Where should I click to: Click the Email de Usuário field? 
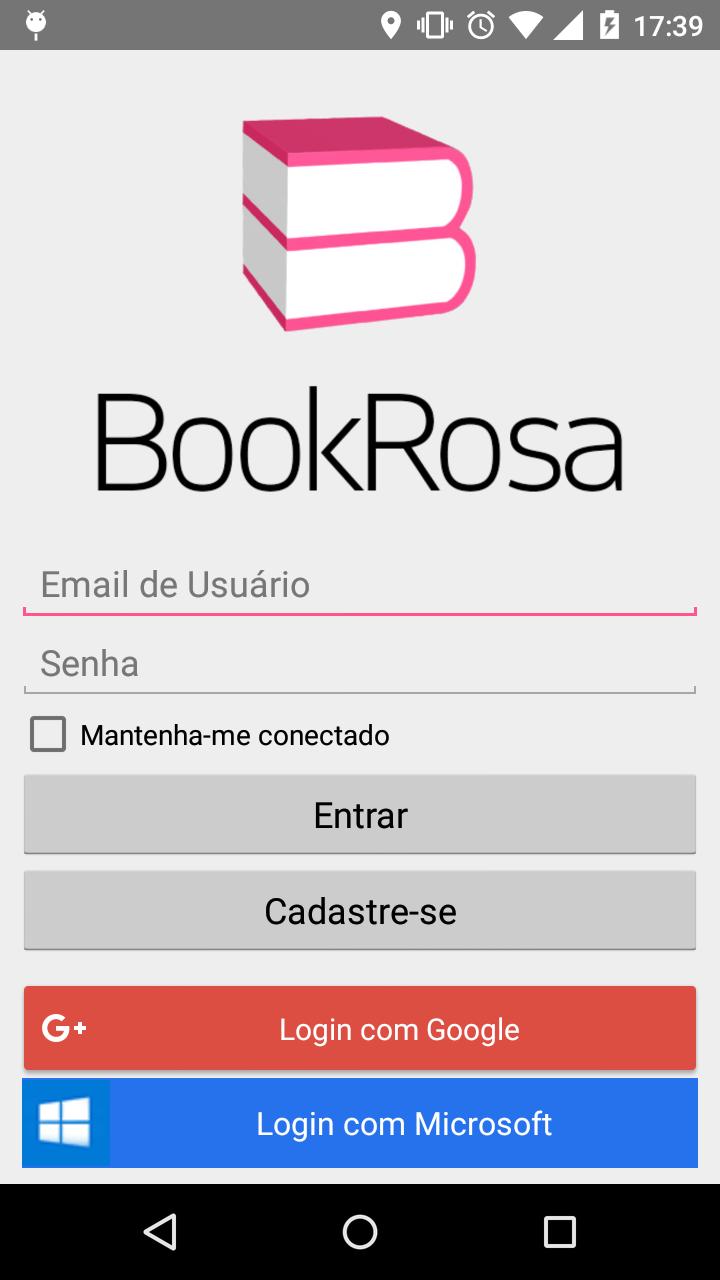[360, 584]
